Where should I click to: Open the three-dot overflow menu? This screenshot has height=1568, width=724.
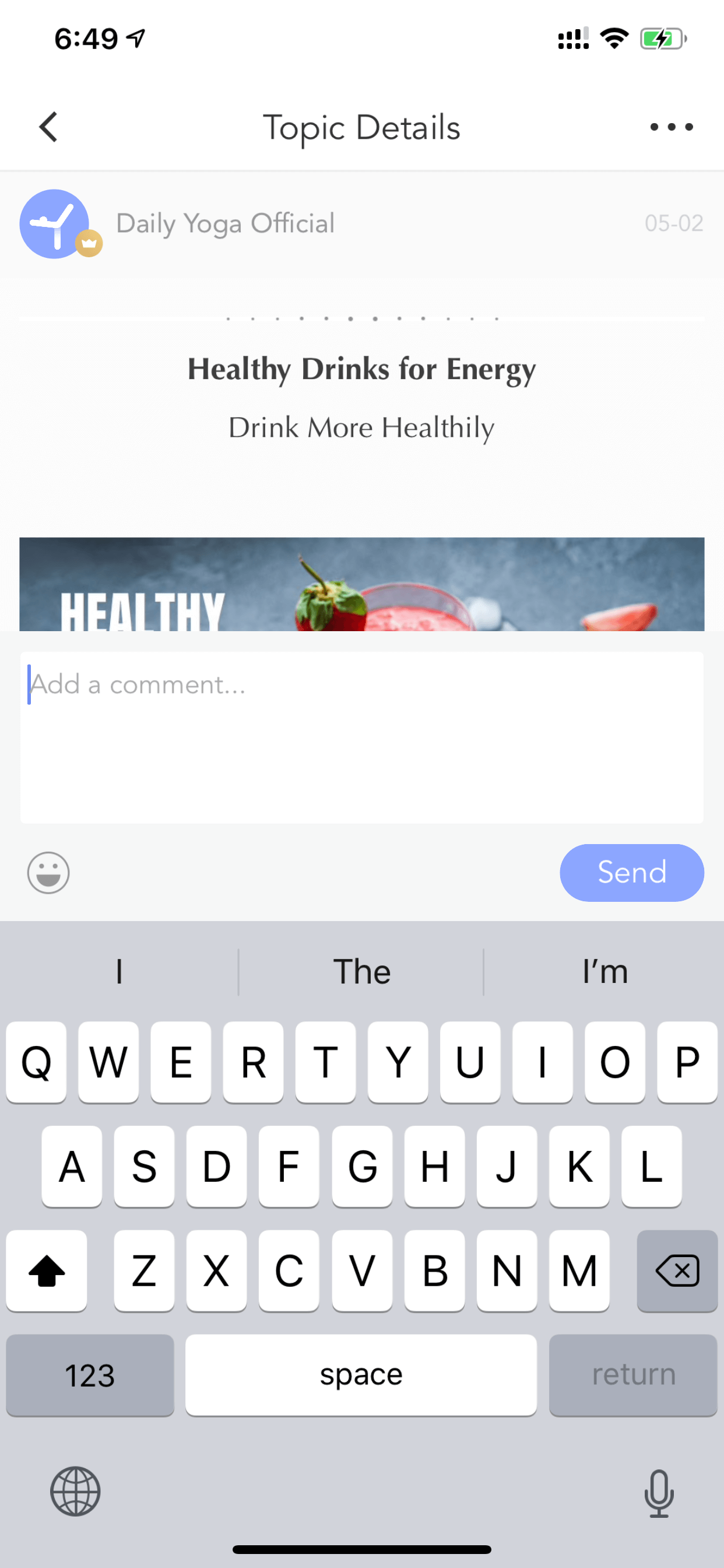671,127
